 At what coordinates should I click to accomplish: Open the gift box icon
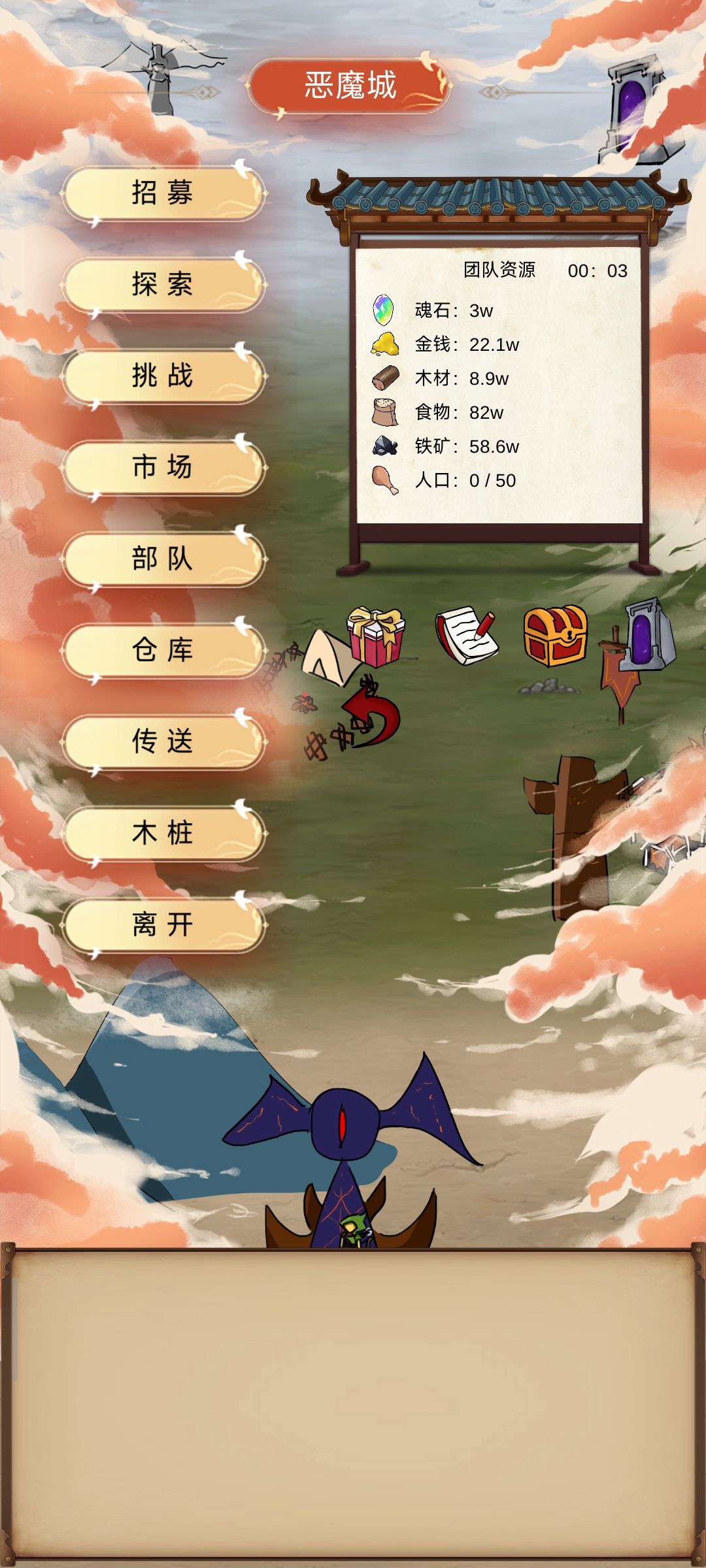[376, 637]
